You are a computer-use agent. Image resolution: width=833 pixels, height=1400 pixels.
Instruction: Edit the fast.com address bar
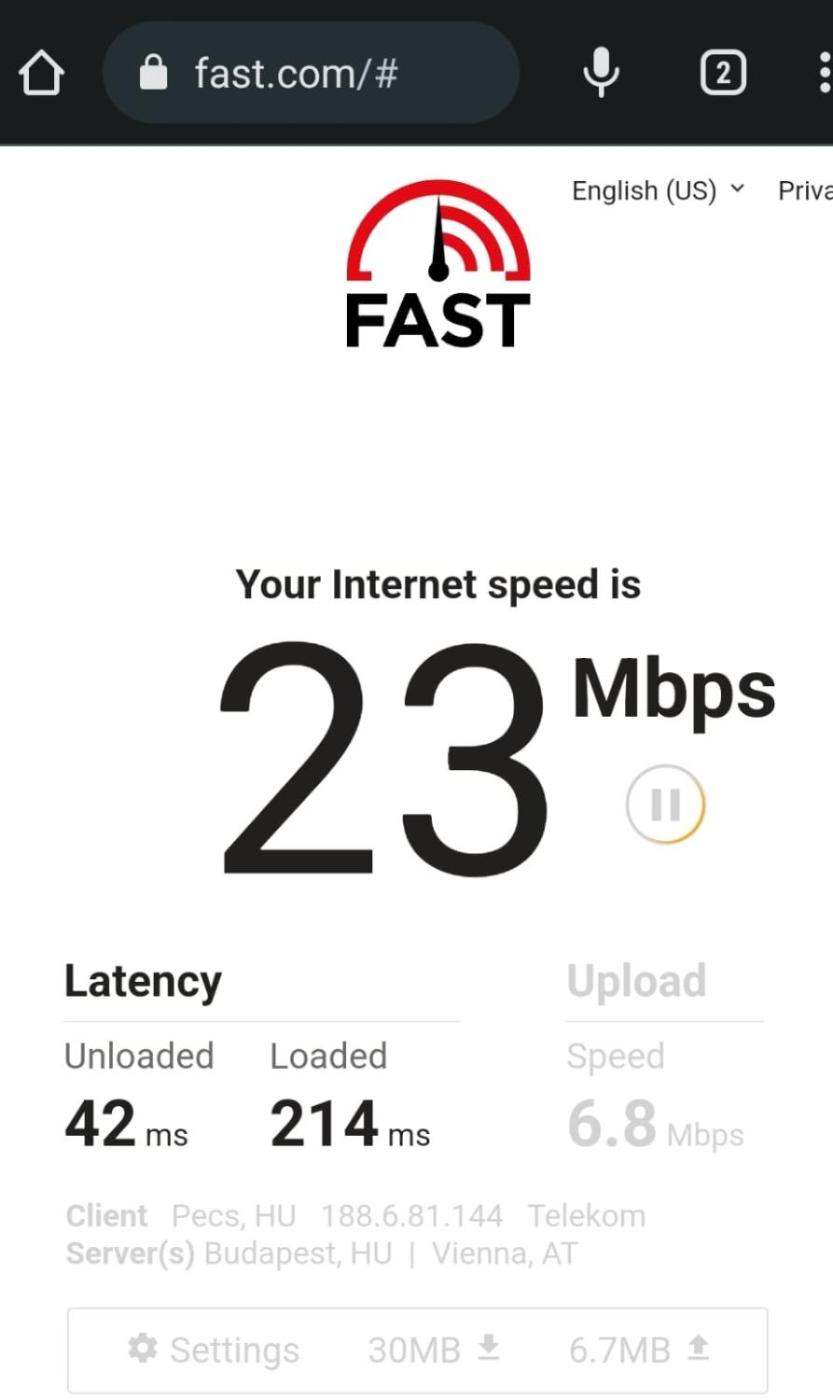[x=310, y=73]
